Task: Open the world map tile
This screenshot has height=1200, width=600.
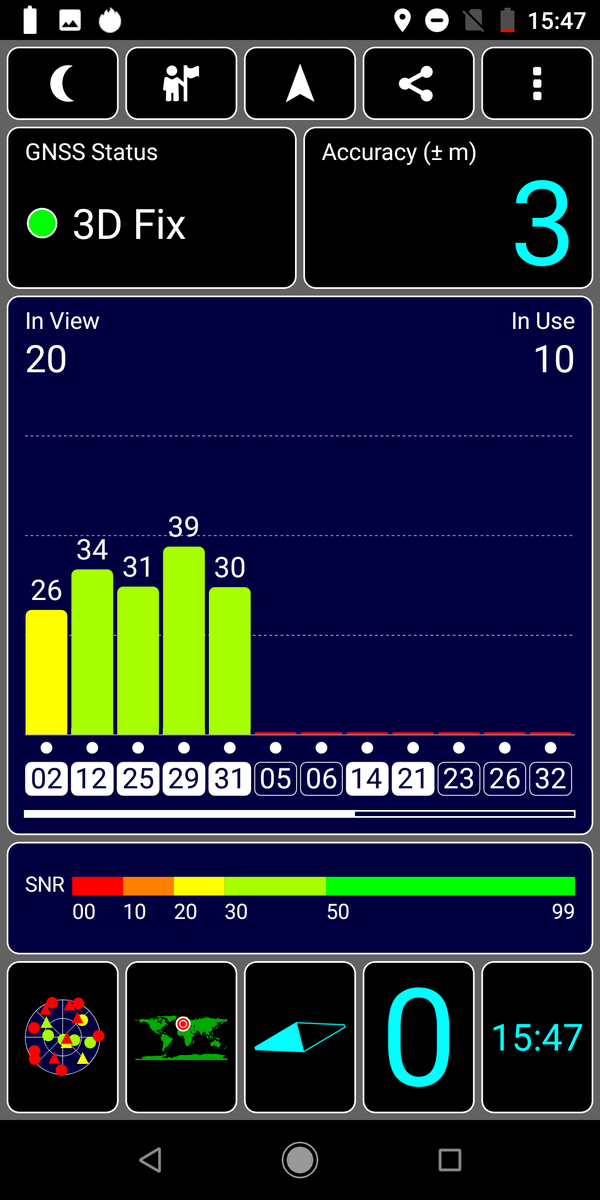Action: coord(181,1037)
